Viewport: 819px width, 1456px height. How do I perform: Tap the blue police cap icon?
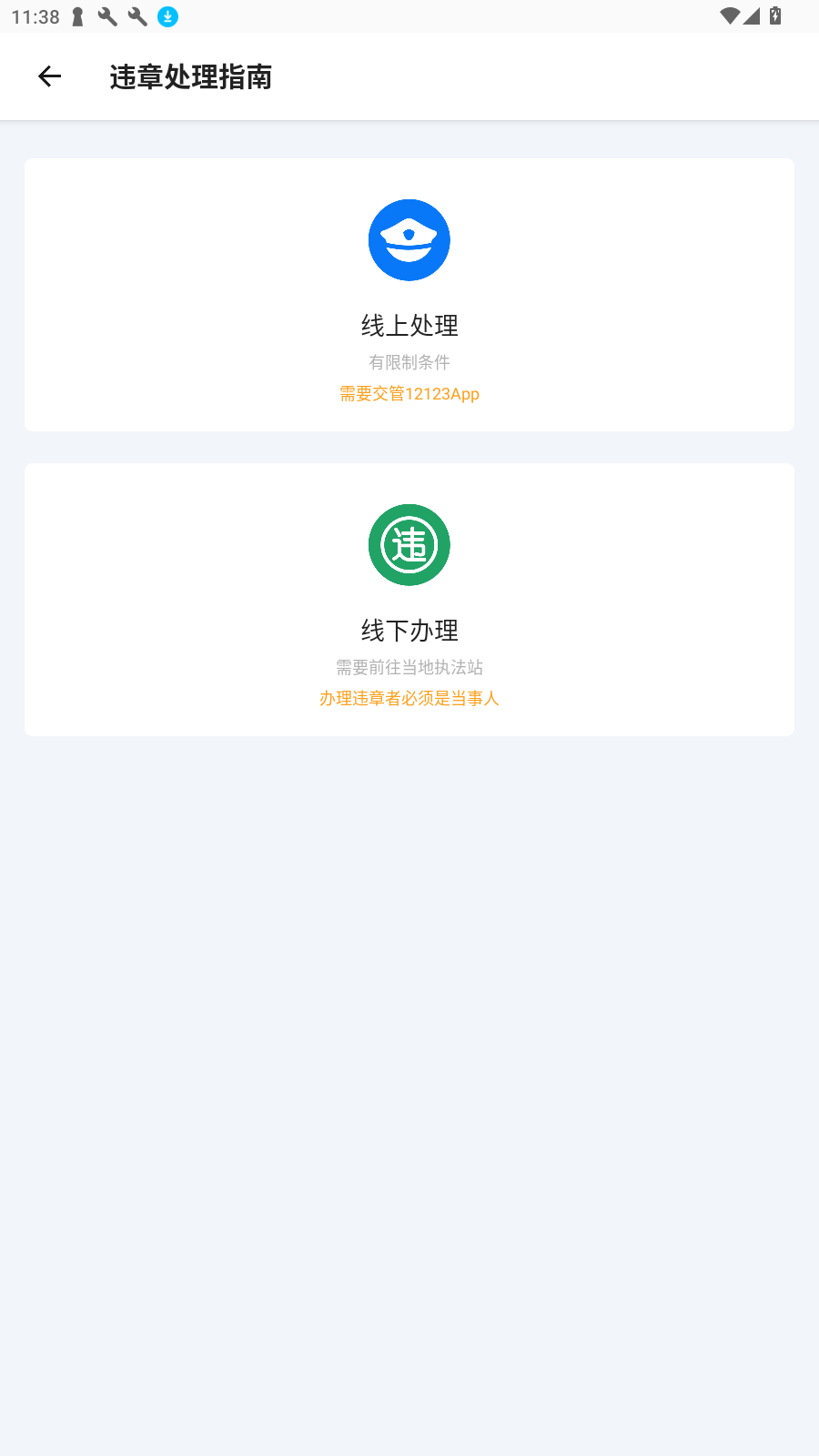click(409, 239)
